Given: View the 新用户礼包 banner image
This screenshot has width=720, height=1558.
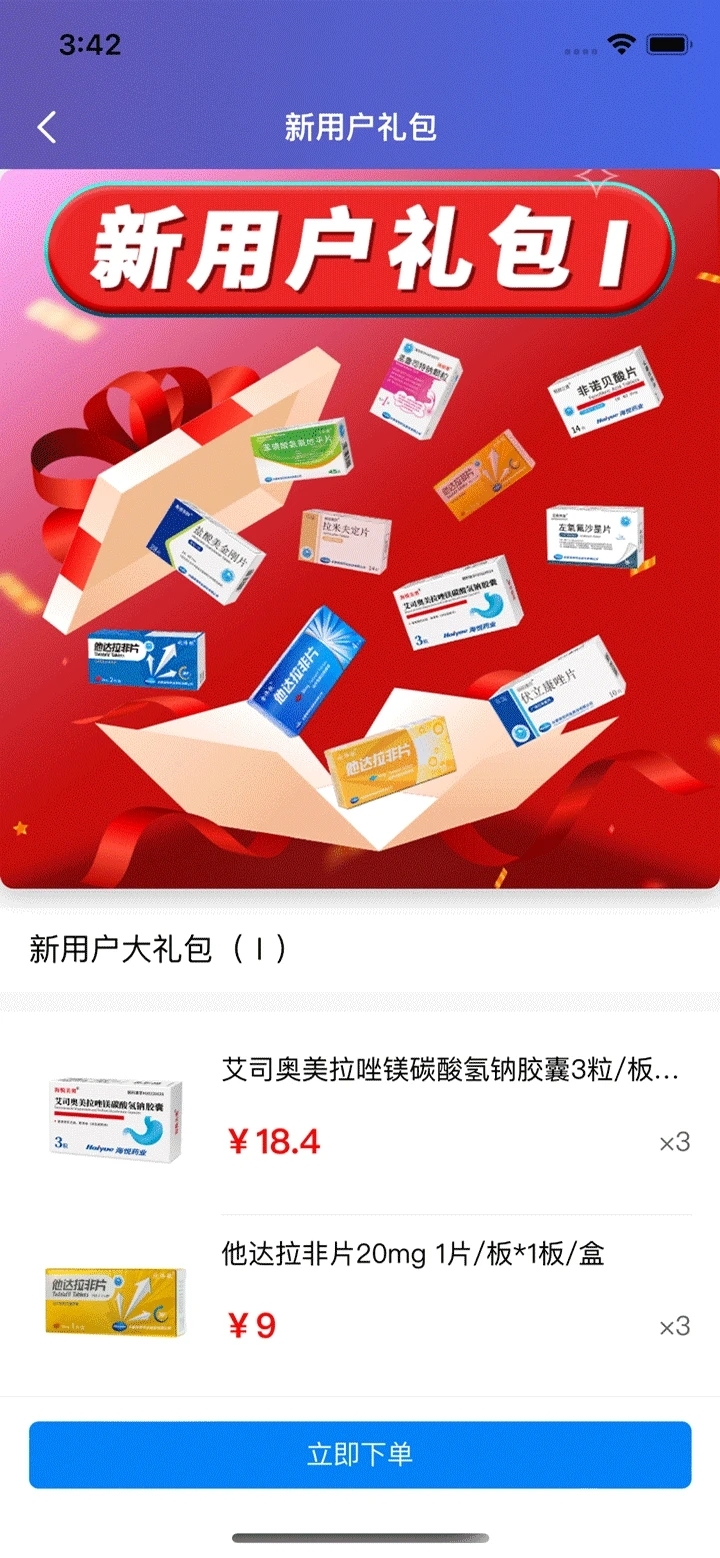Looking at the screenshot, I should (360, 528).
